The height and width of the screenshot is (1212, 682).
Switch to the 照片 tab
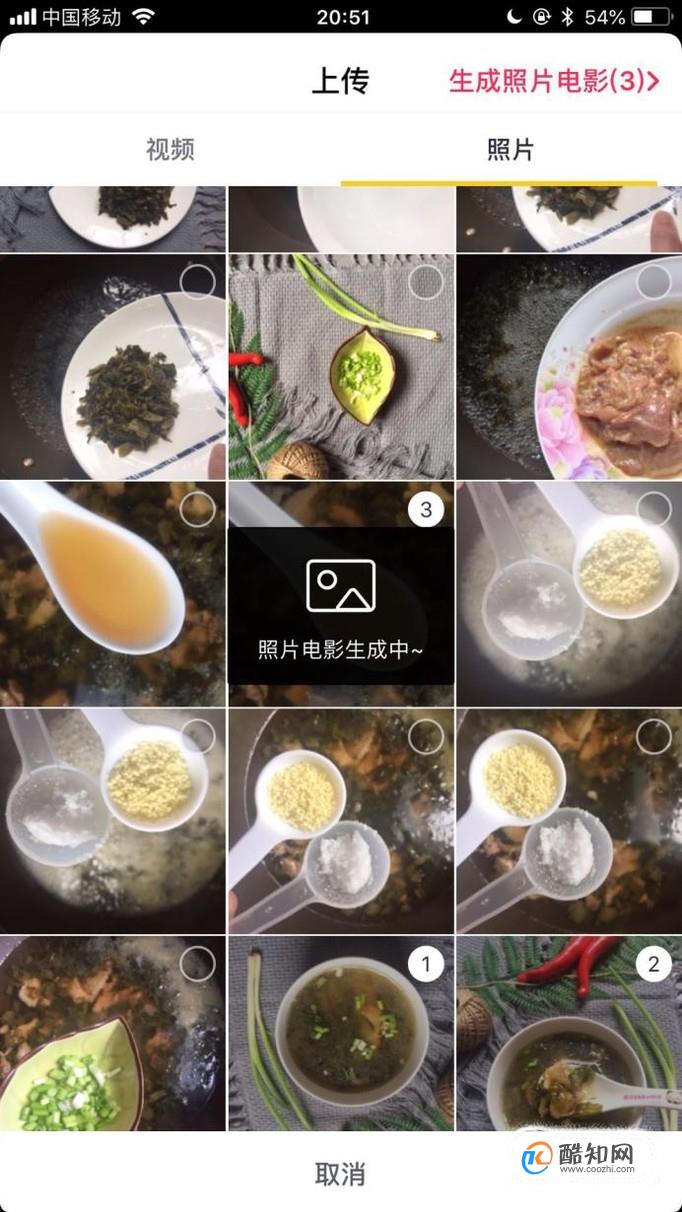(510, 151)
